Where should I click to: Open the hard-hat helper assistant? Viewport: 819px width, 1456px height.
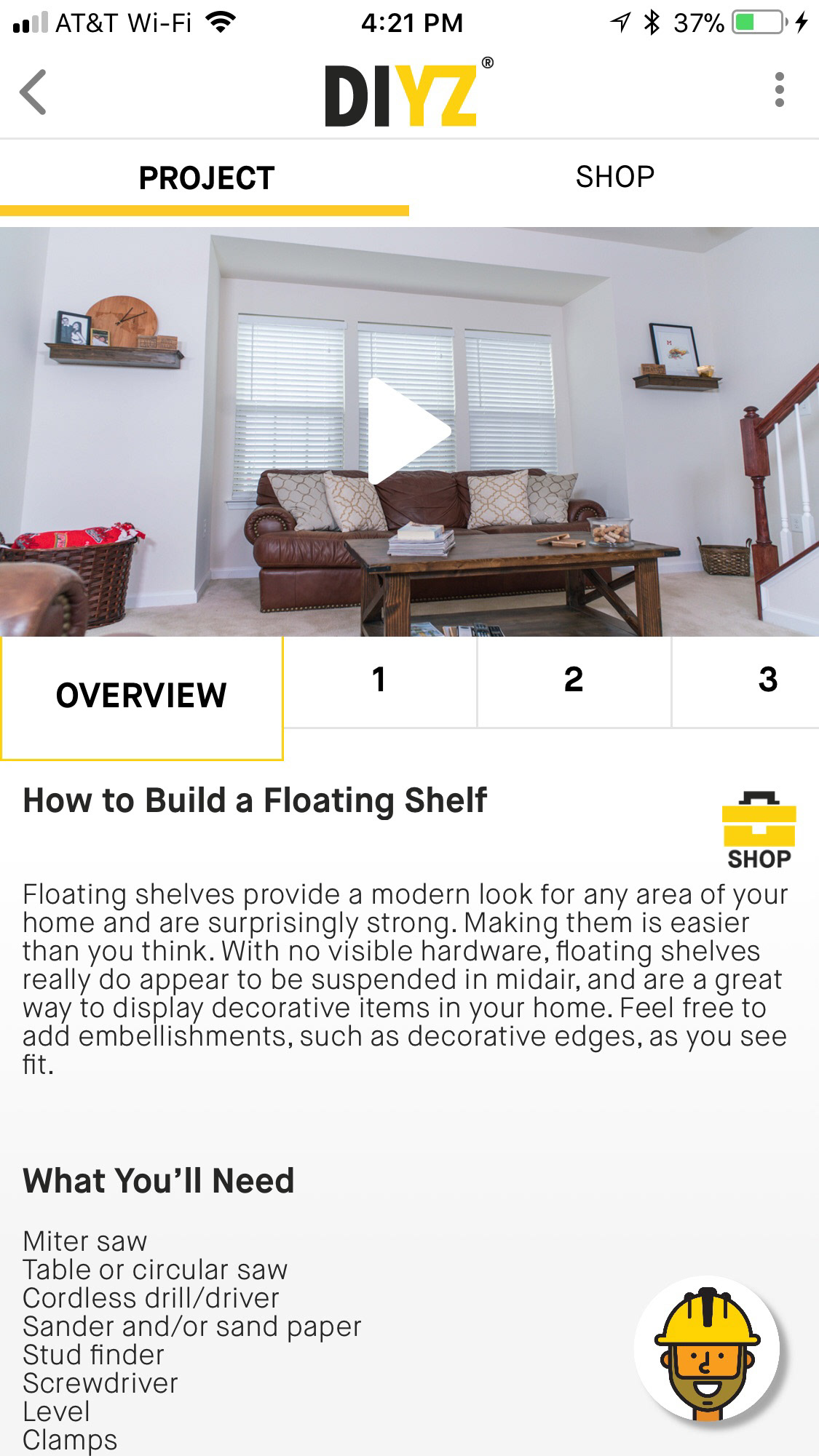[x=707, y=1350]
